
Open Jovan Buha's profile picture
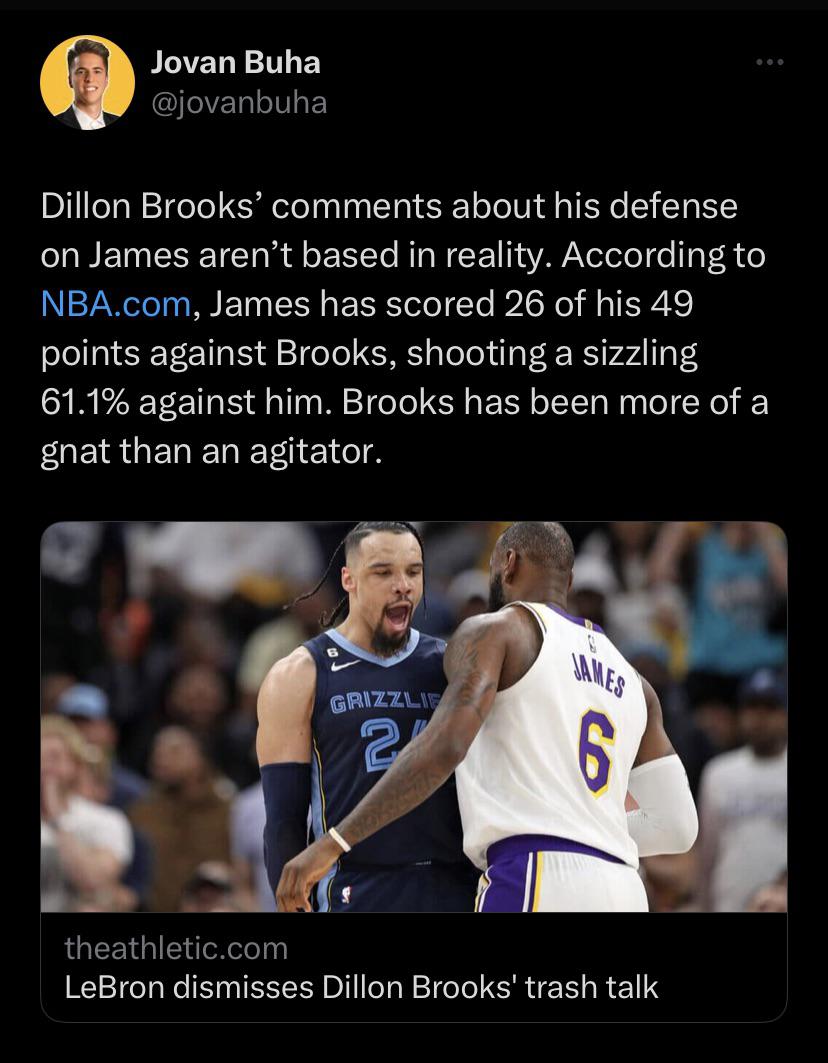[87, 82]
